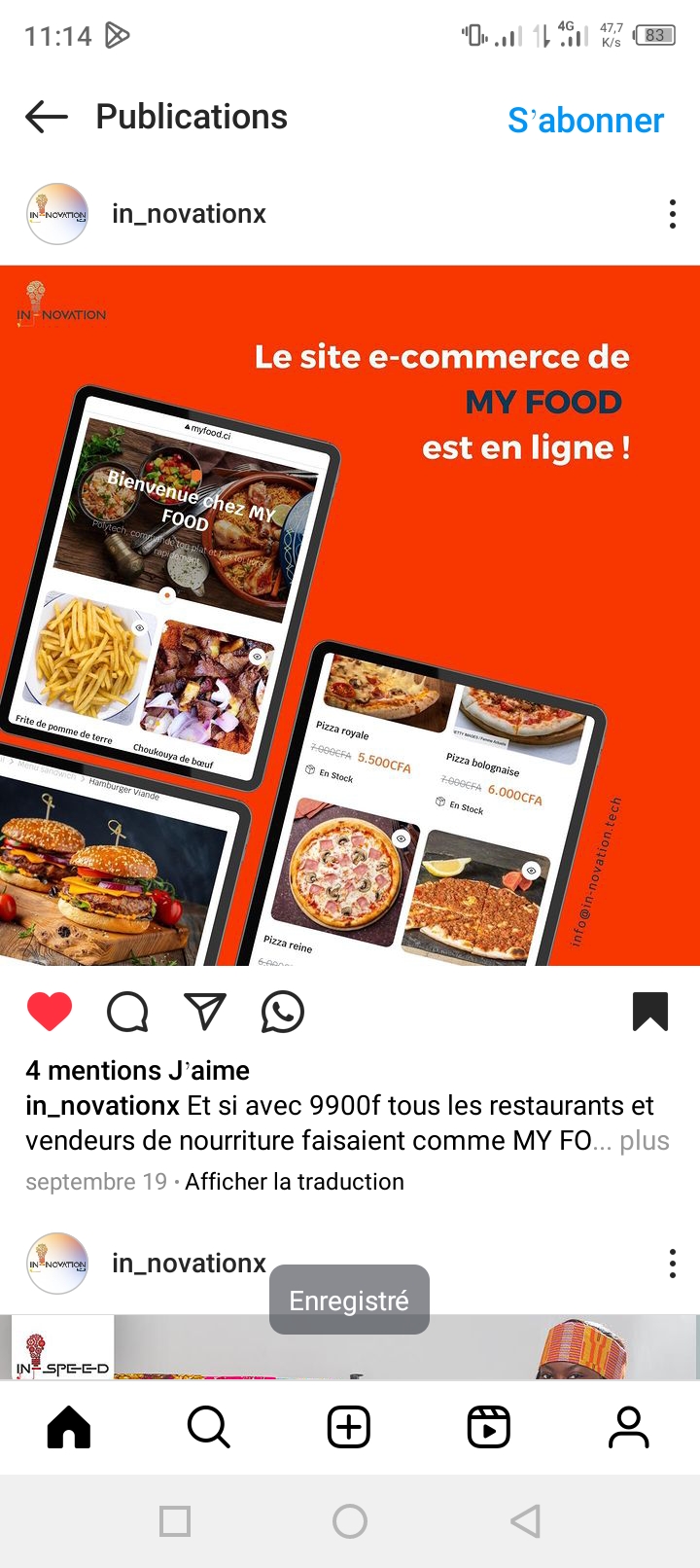Open options menu for the second in_novationx post

tap(672, 1264)
